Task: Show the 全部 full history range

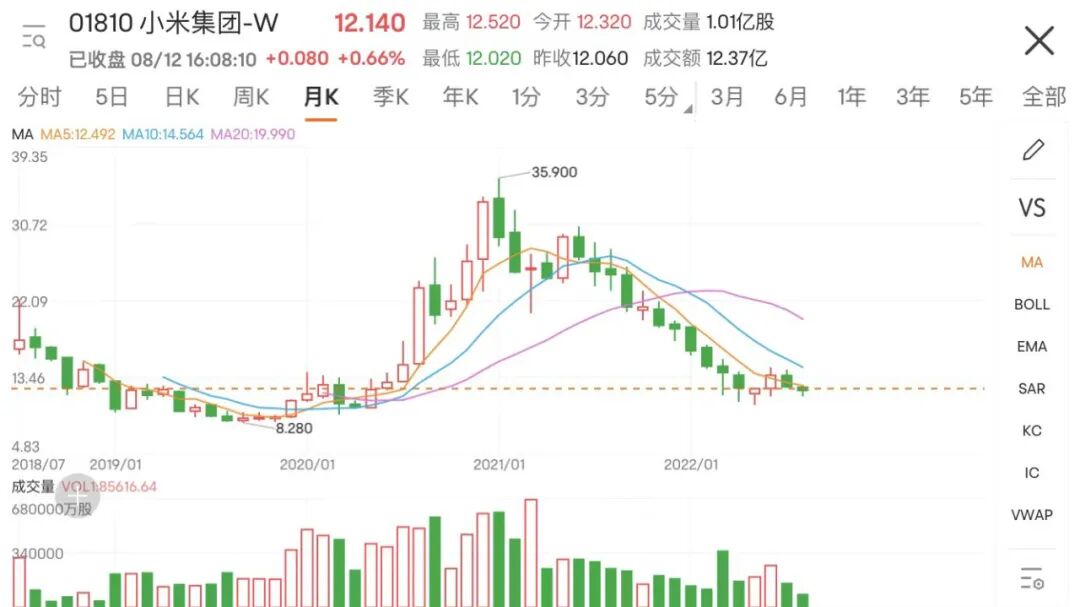Action: tap(1044, 97)
